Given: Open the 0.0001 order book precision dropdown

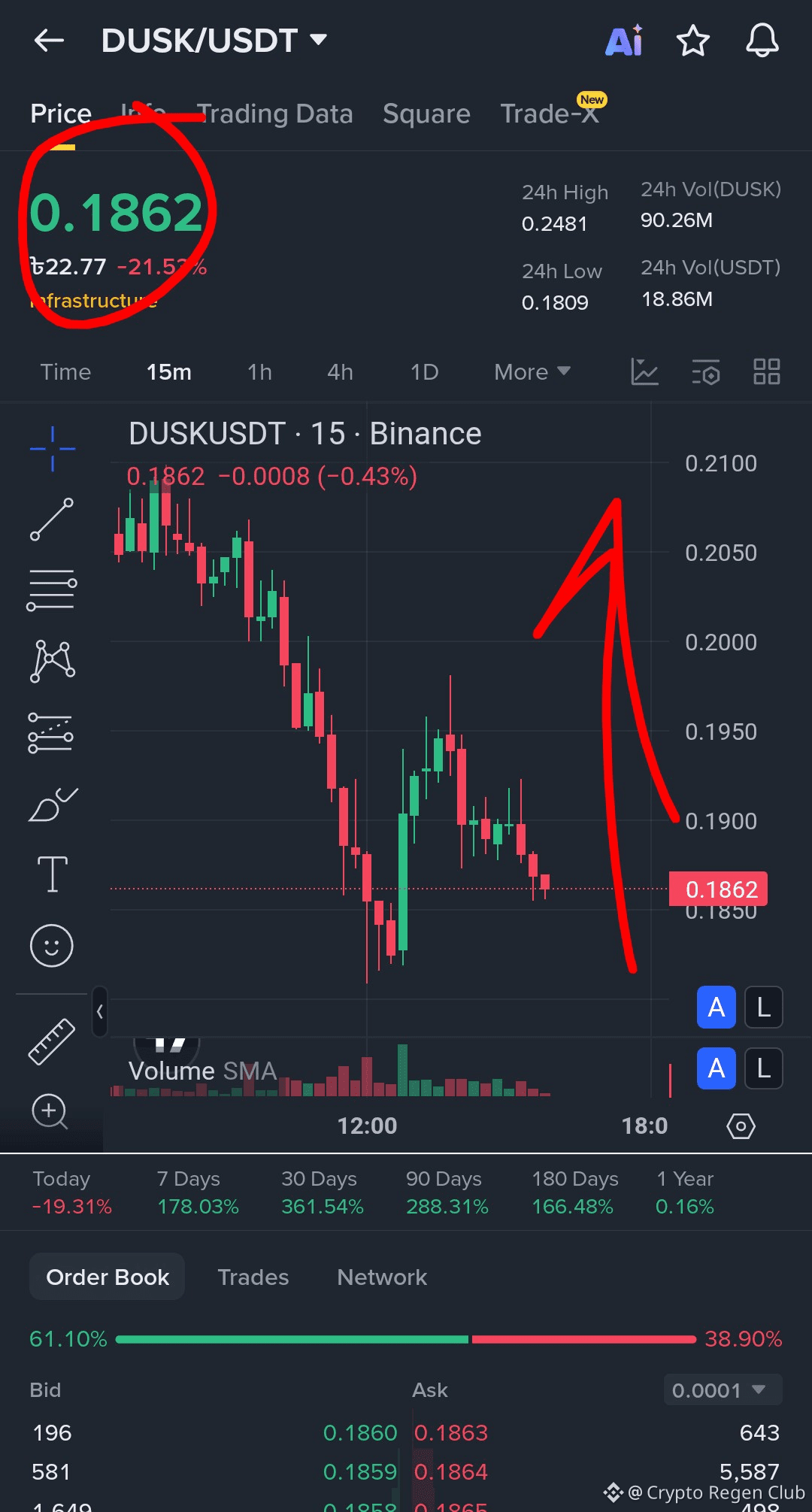Looking at the screenshot, I should coord(721,1389).
